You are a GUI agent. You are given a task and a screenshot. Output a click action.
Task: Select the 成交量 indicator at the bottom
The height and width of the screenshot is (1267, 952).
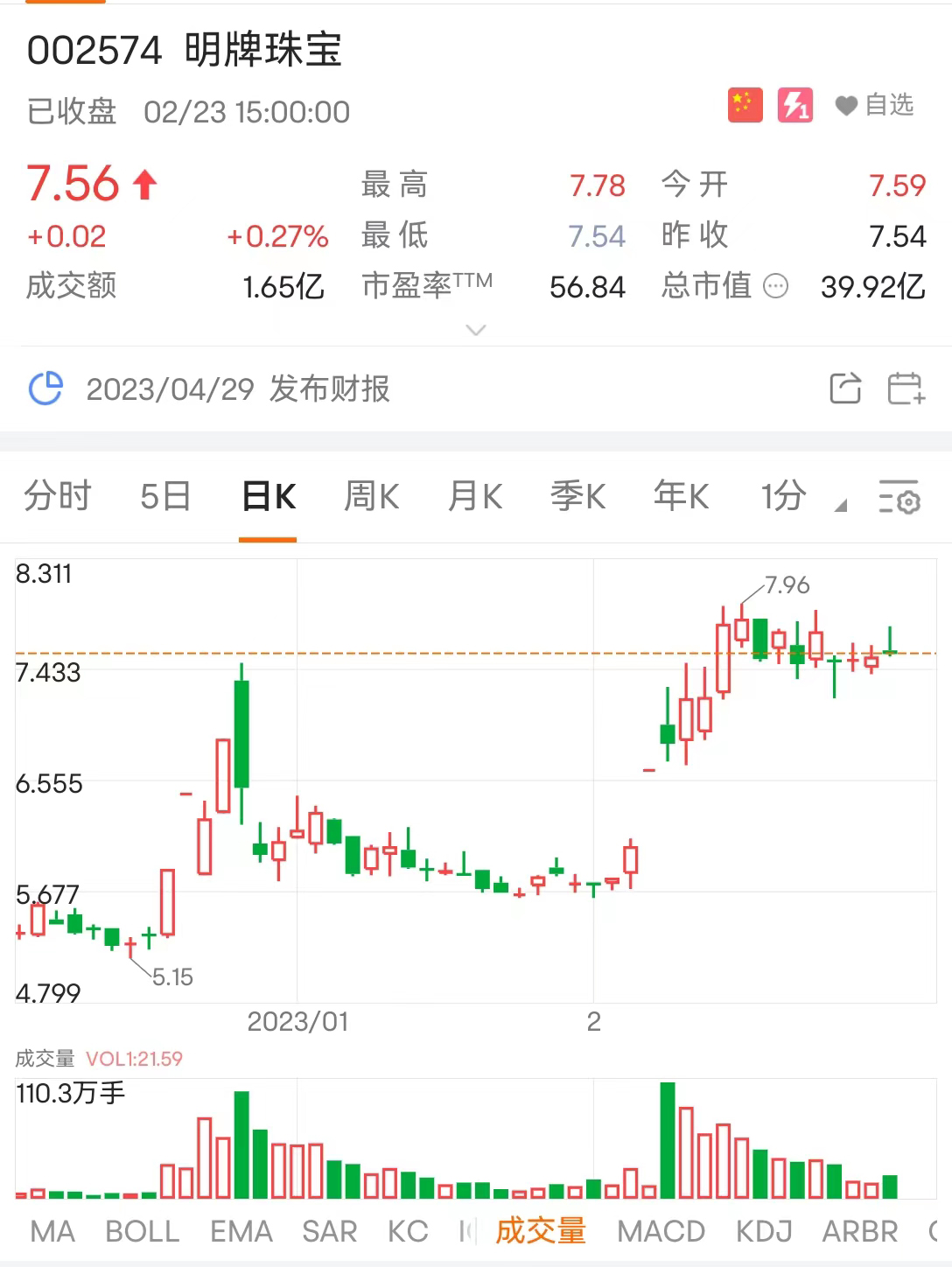coord(540,1230)
